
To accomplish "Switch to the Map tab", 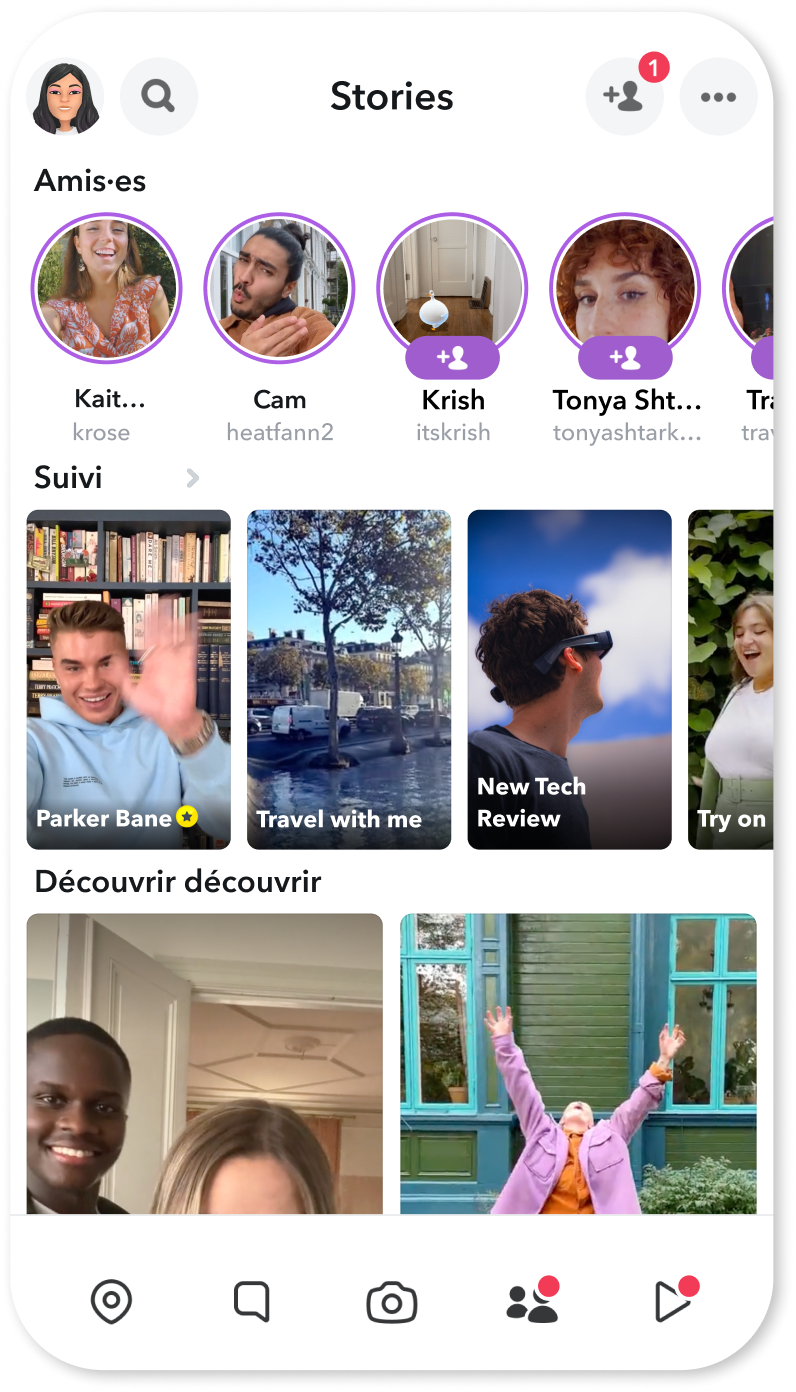I will (x=111, y=1303).
